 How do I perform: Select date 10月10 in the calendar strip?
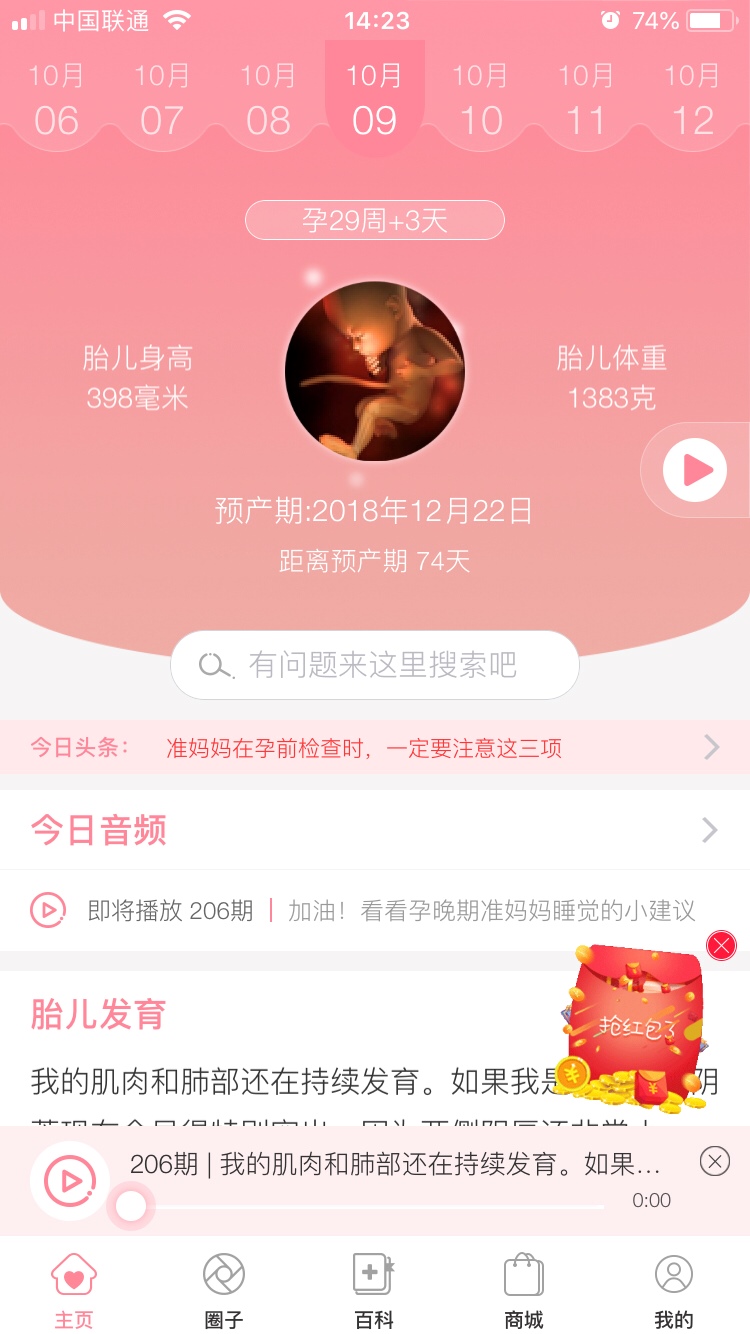481,100
